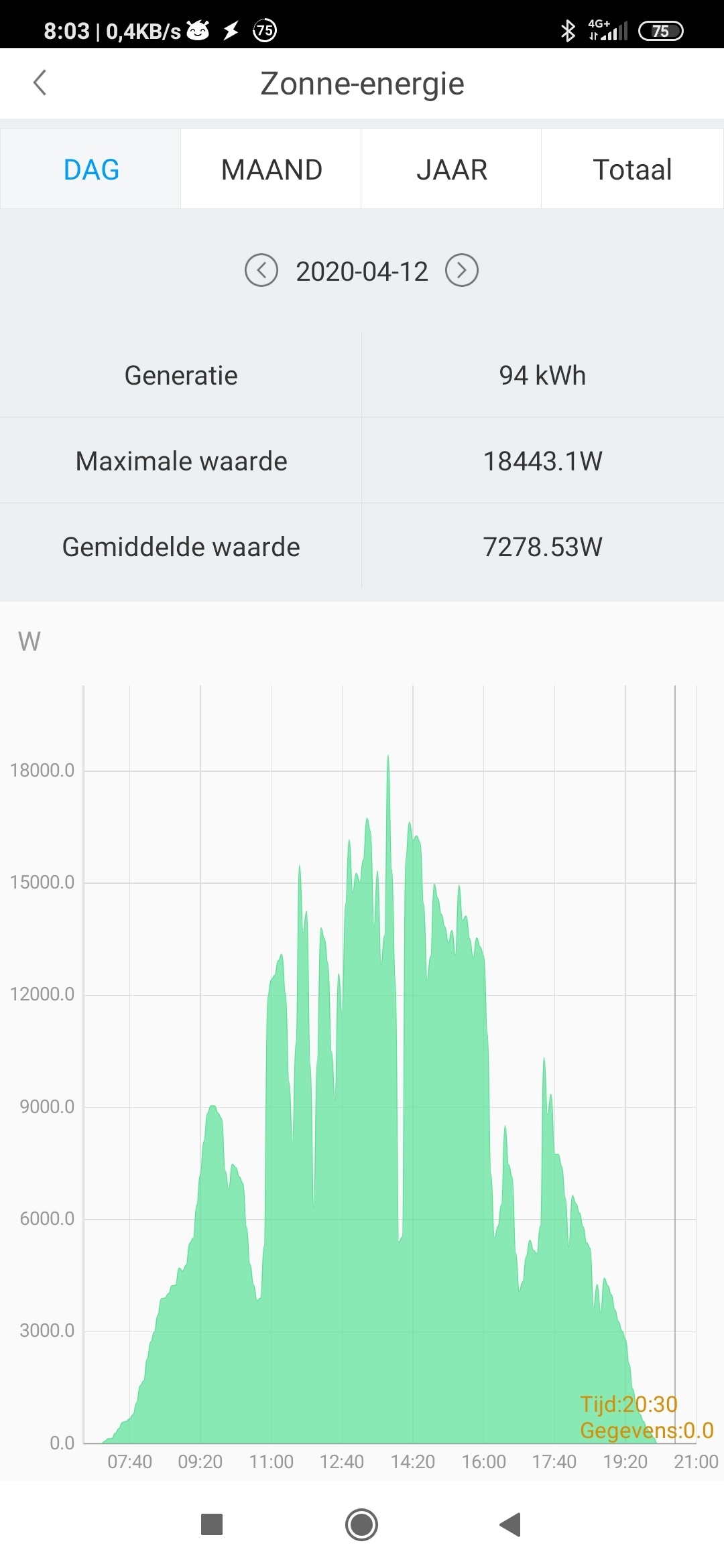The height and width of the screenshot is (1568, 724).
Task: Switch to the MAAND tab
Action: [x=271, y=170]
